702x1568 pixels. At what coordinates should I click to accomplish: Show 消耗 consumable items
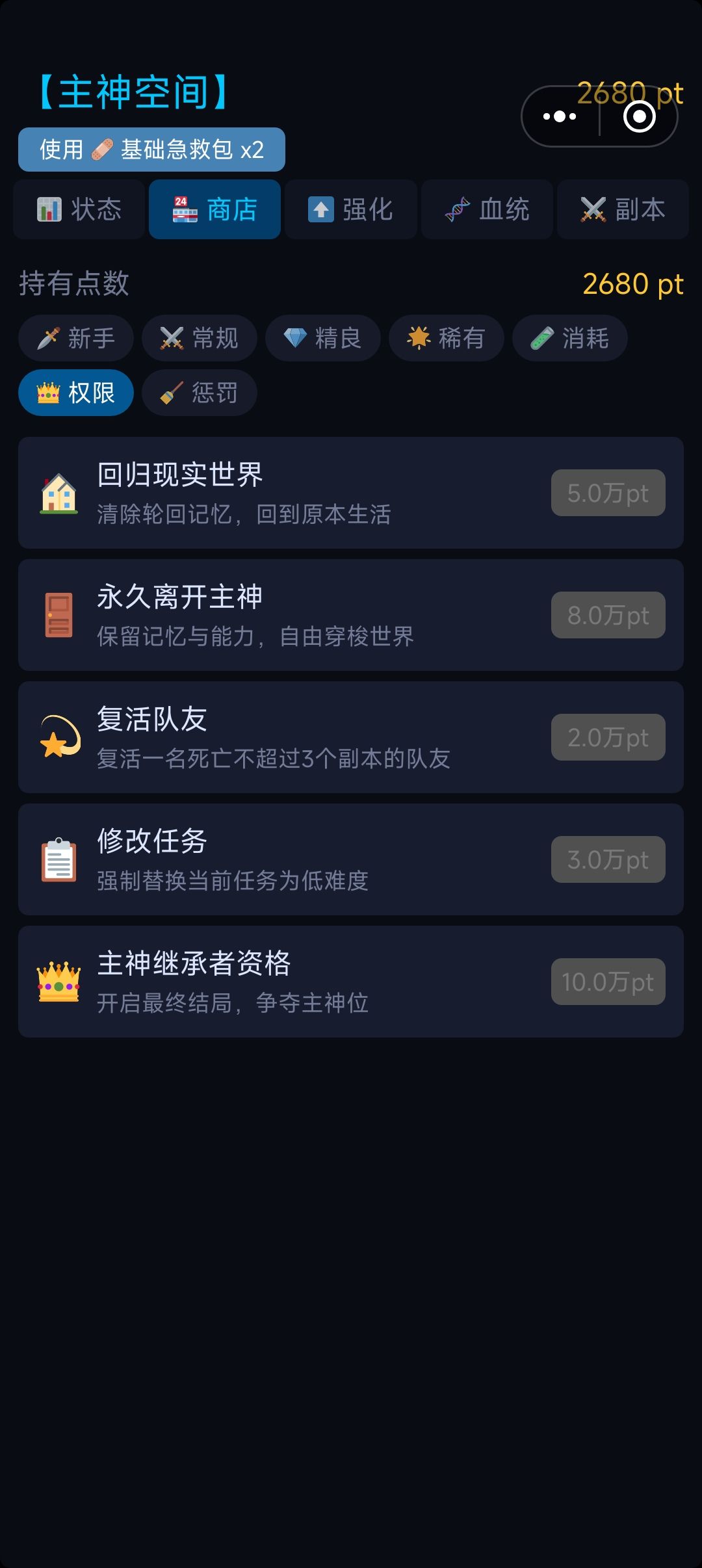[x=570, y=338]
